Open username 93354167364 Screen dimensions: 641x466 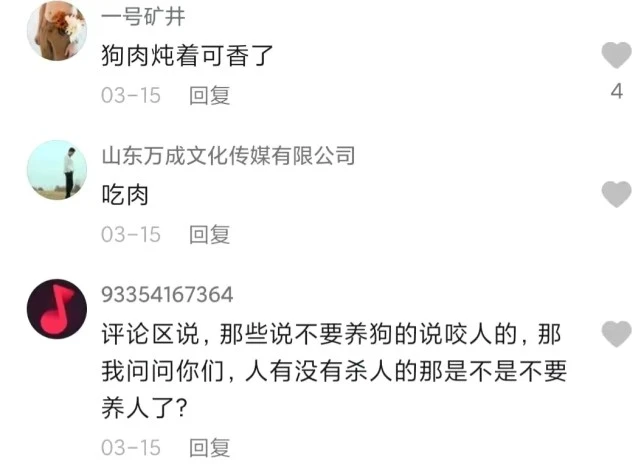(x=167, y=294)
